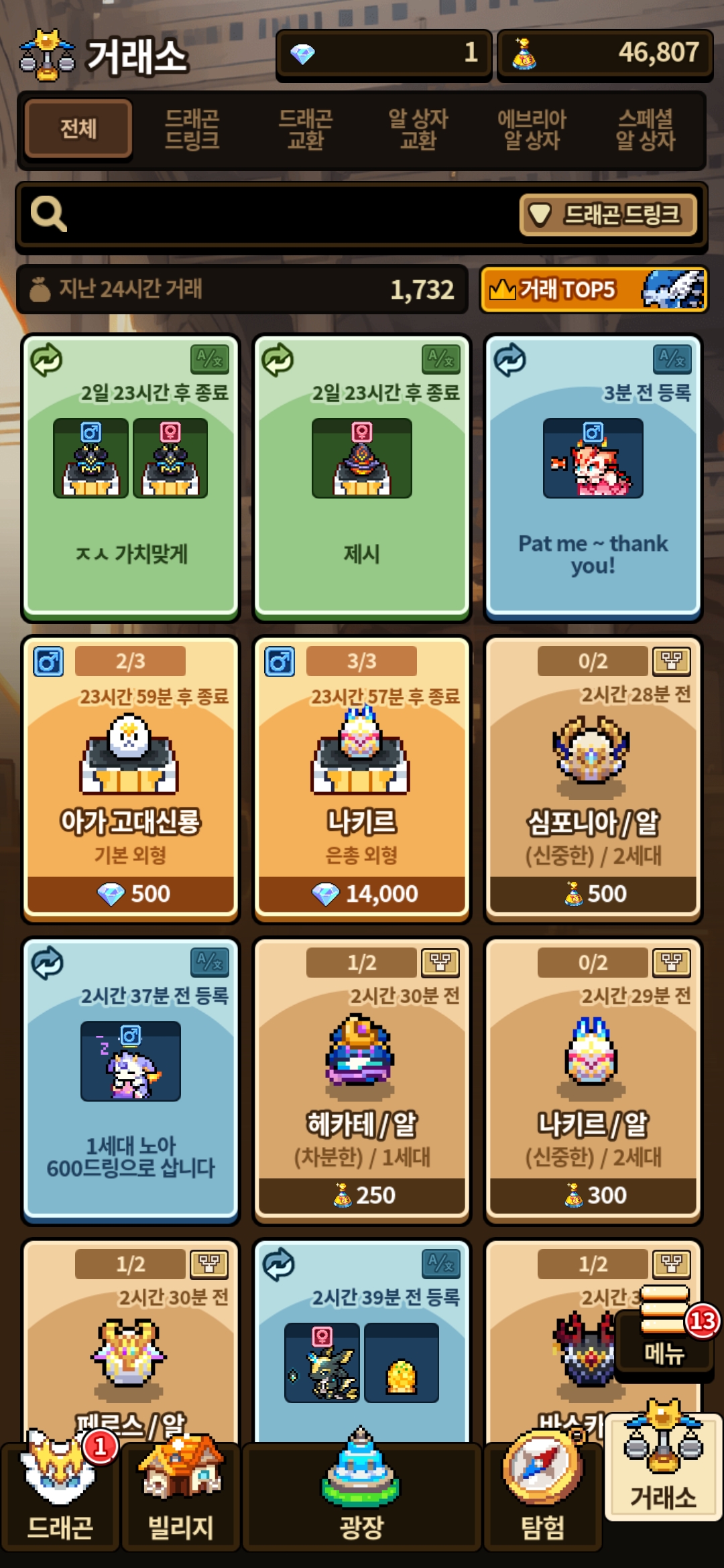This screenshot has width=724, height=1568.
Task: Open the 알 상자 교환 tab
Action: click(418, 129)
